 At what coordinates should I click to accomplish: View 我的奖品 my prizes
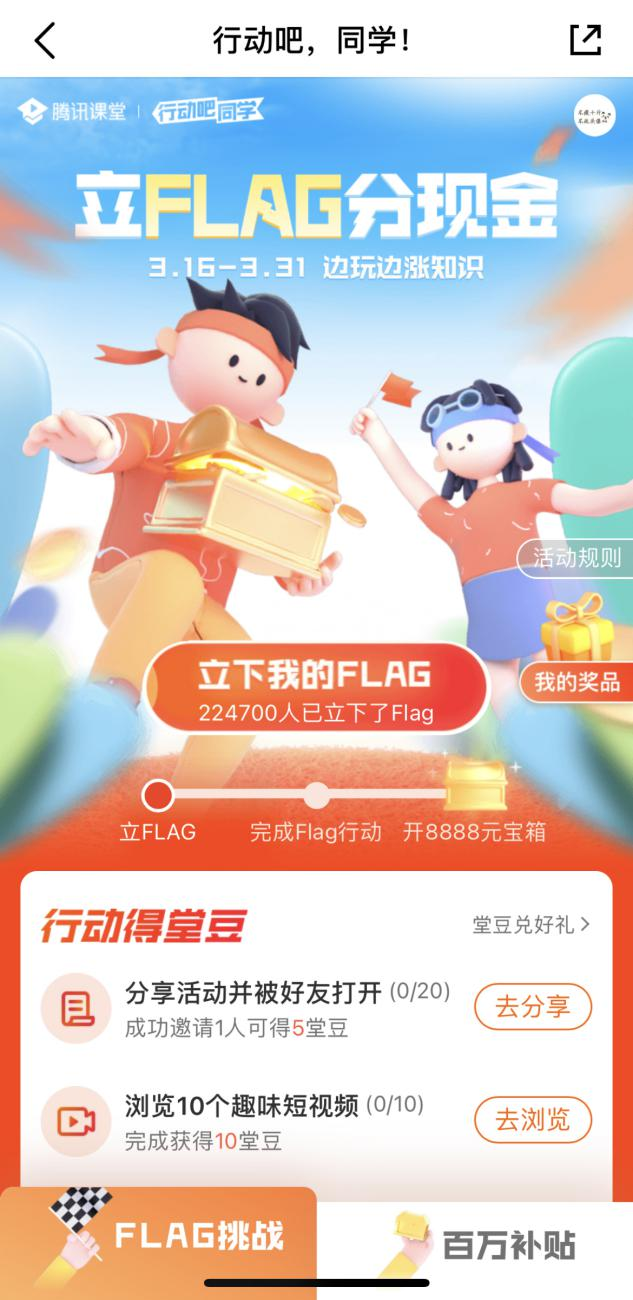point(576,682)
